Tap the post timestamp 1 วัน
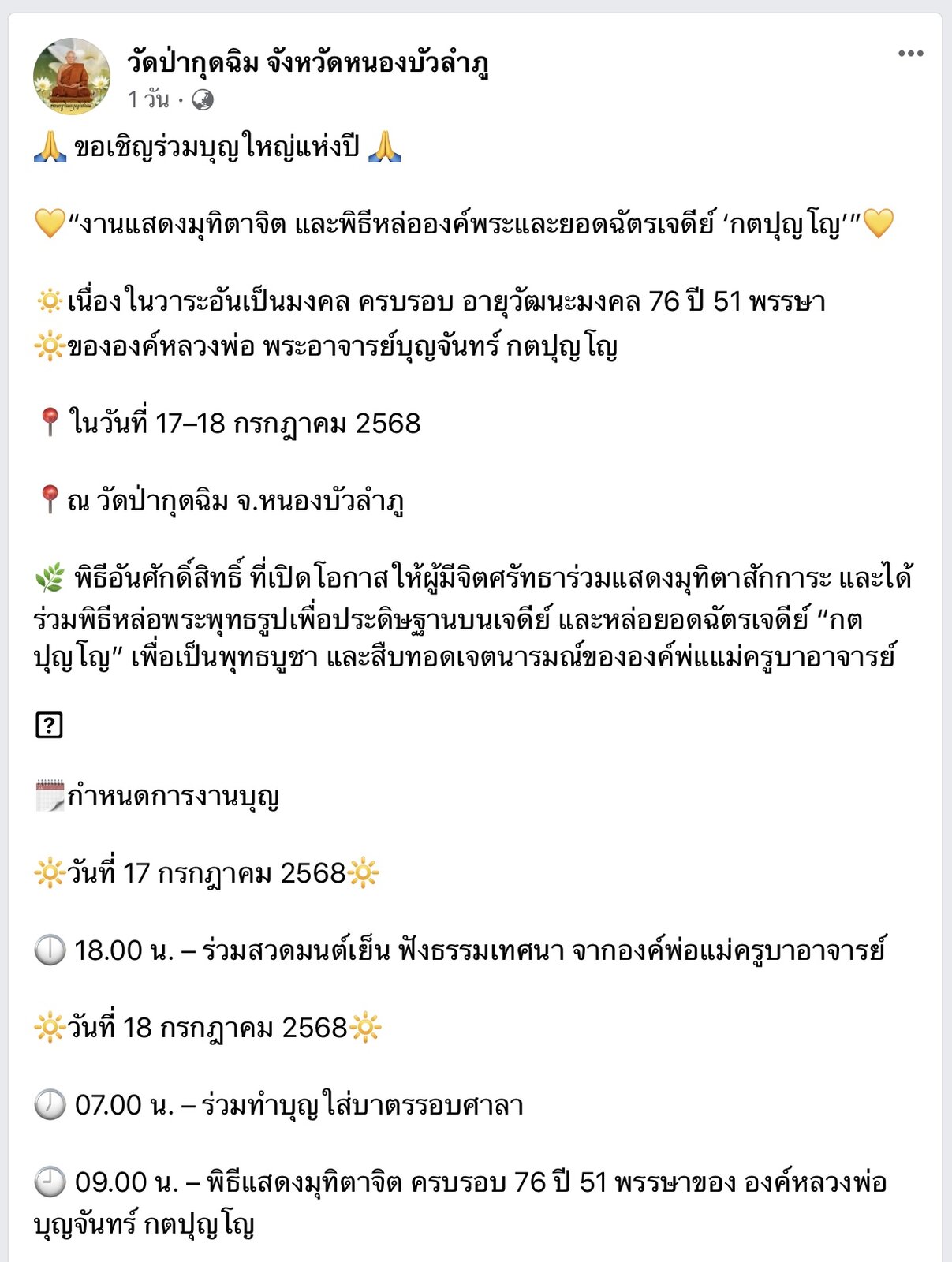Viewport: 952px width, 1262px height. coord(148,99)
